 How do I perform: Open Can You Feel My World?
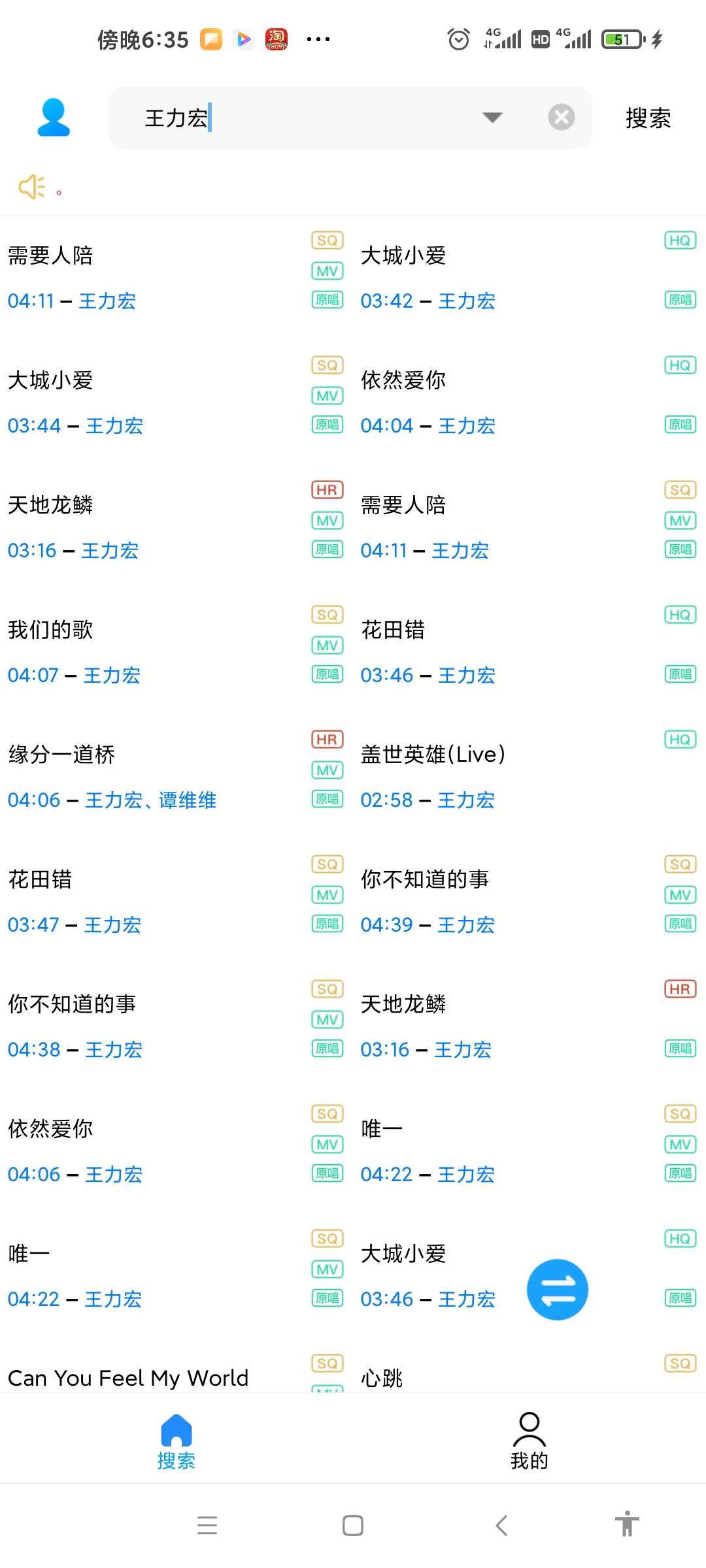pyautogui.click(x=128, y=1378)
